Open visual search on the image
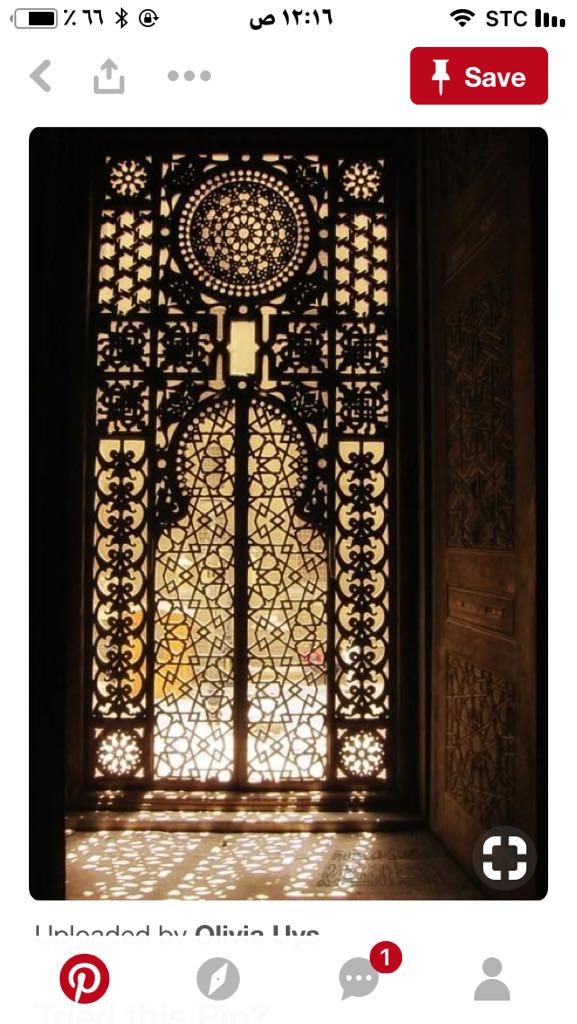Viewport: 577px width, 1024px height. (x=505, y=858)
